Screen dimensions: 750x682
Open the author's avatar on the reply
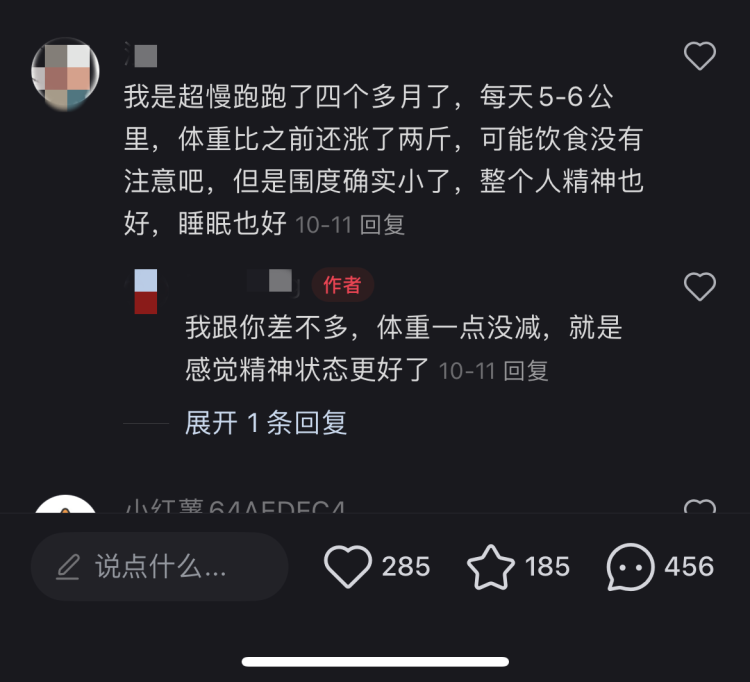point(145,292)
